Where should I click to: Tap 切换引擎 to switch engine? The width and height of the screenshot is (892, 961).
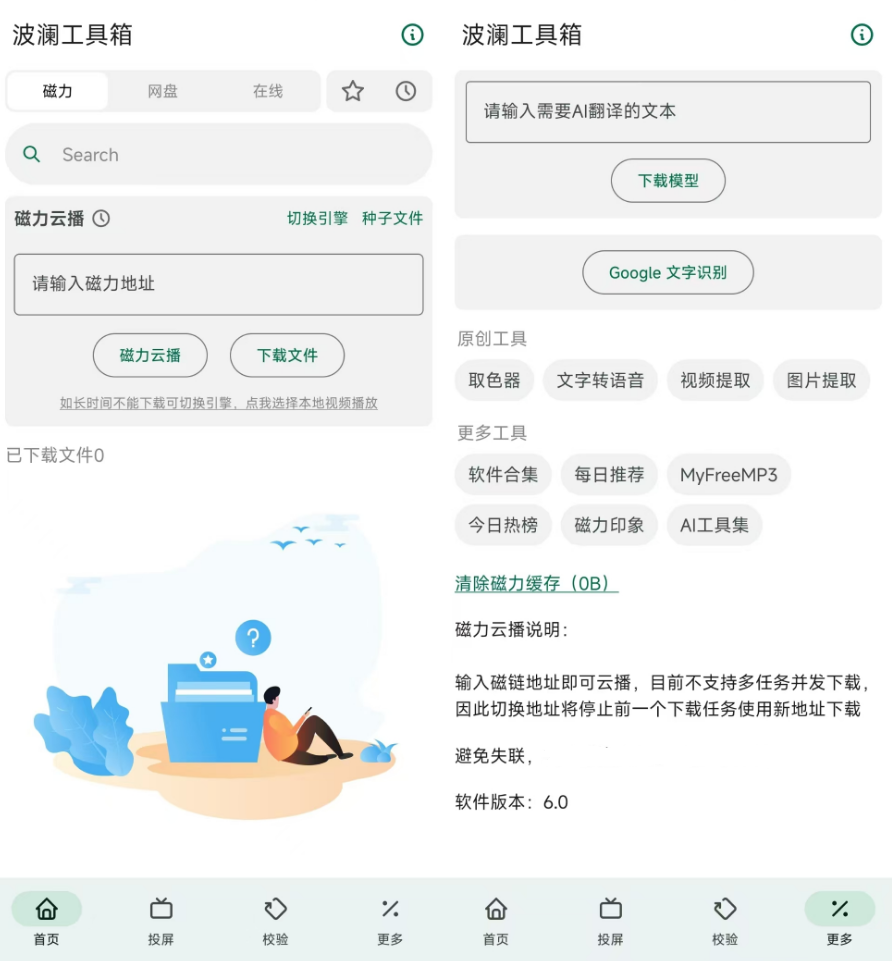coord(317,218)
